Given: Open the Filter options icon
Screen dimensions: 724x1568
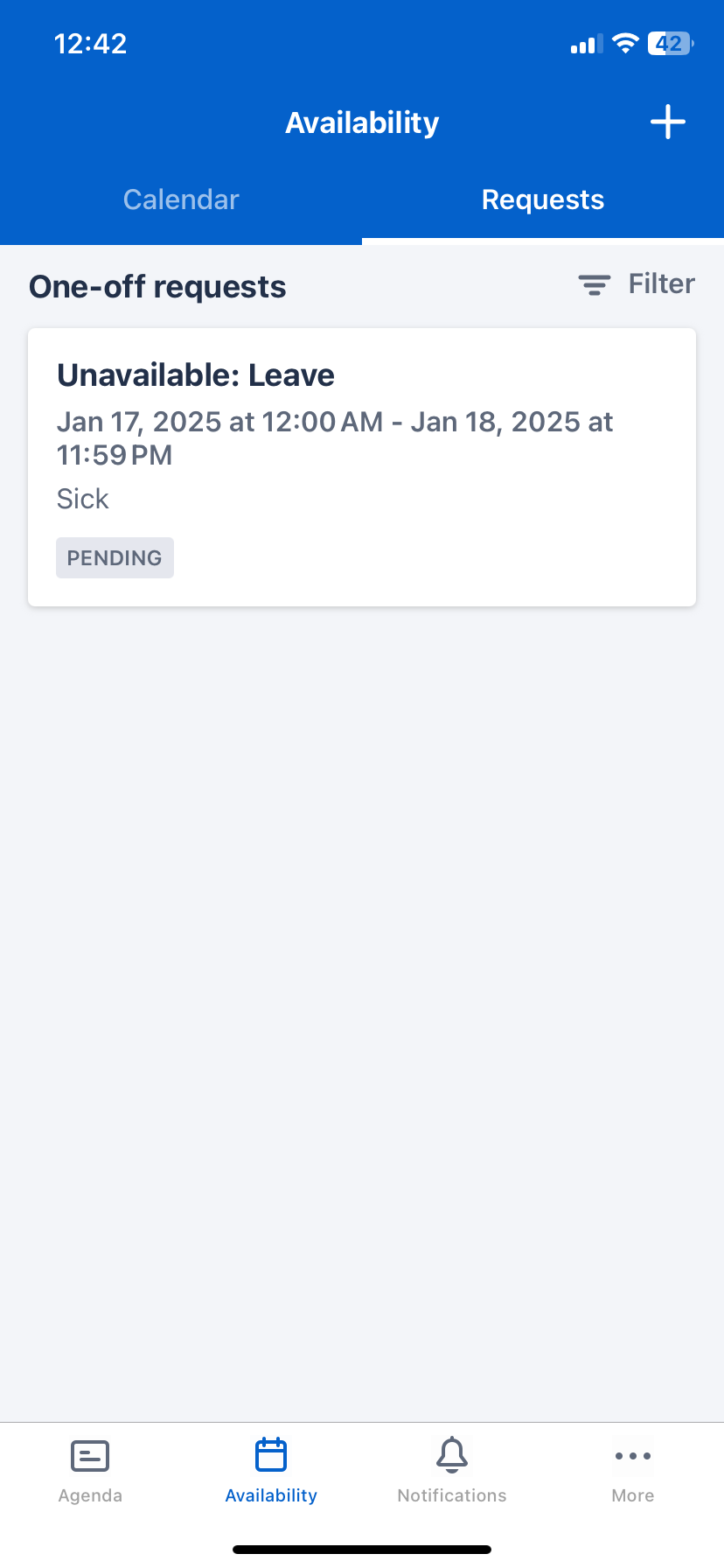Looking at the screenshot, I should [593, 283].
